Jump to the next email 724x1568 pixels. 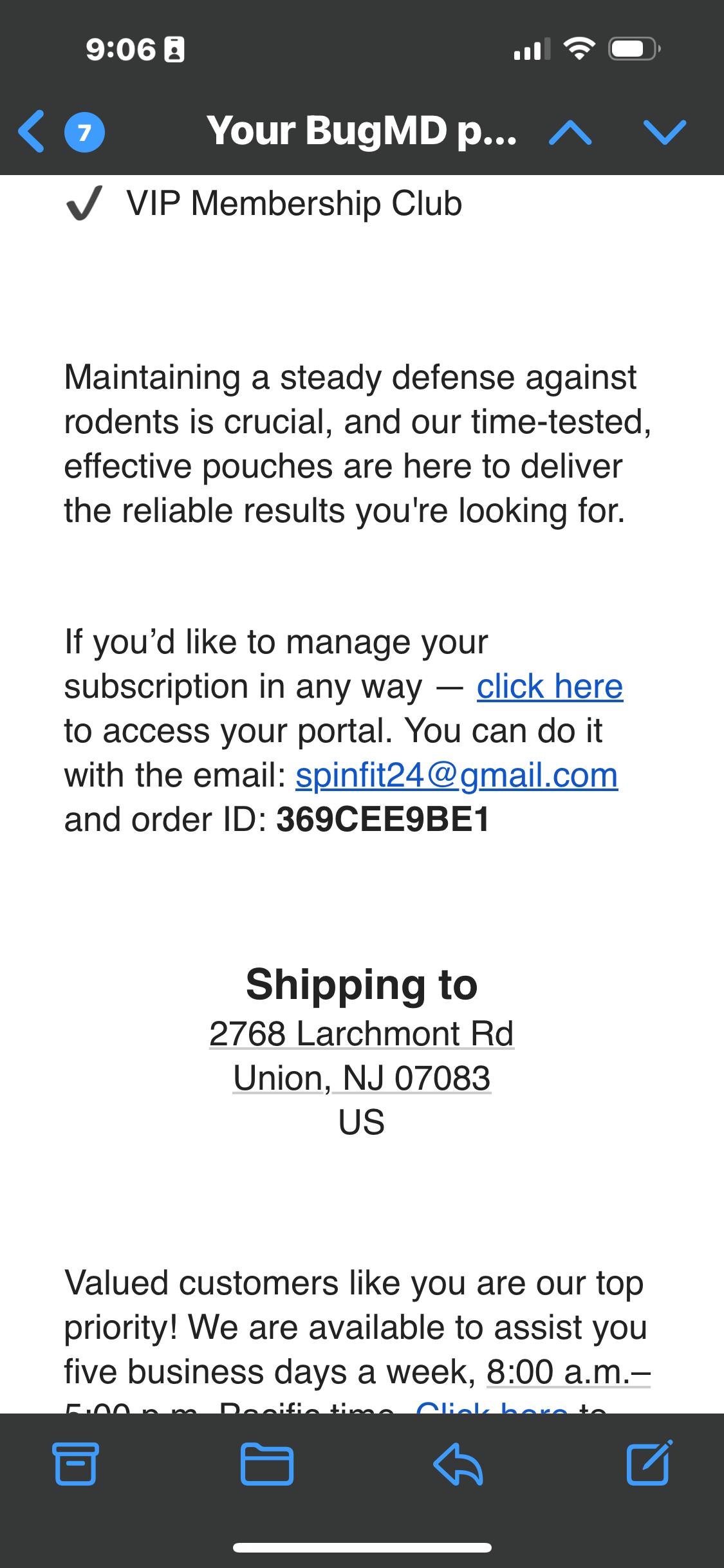665,132
